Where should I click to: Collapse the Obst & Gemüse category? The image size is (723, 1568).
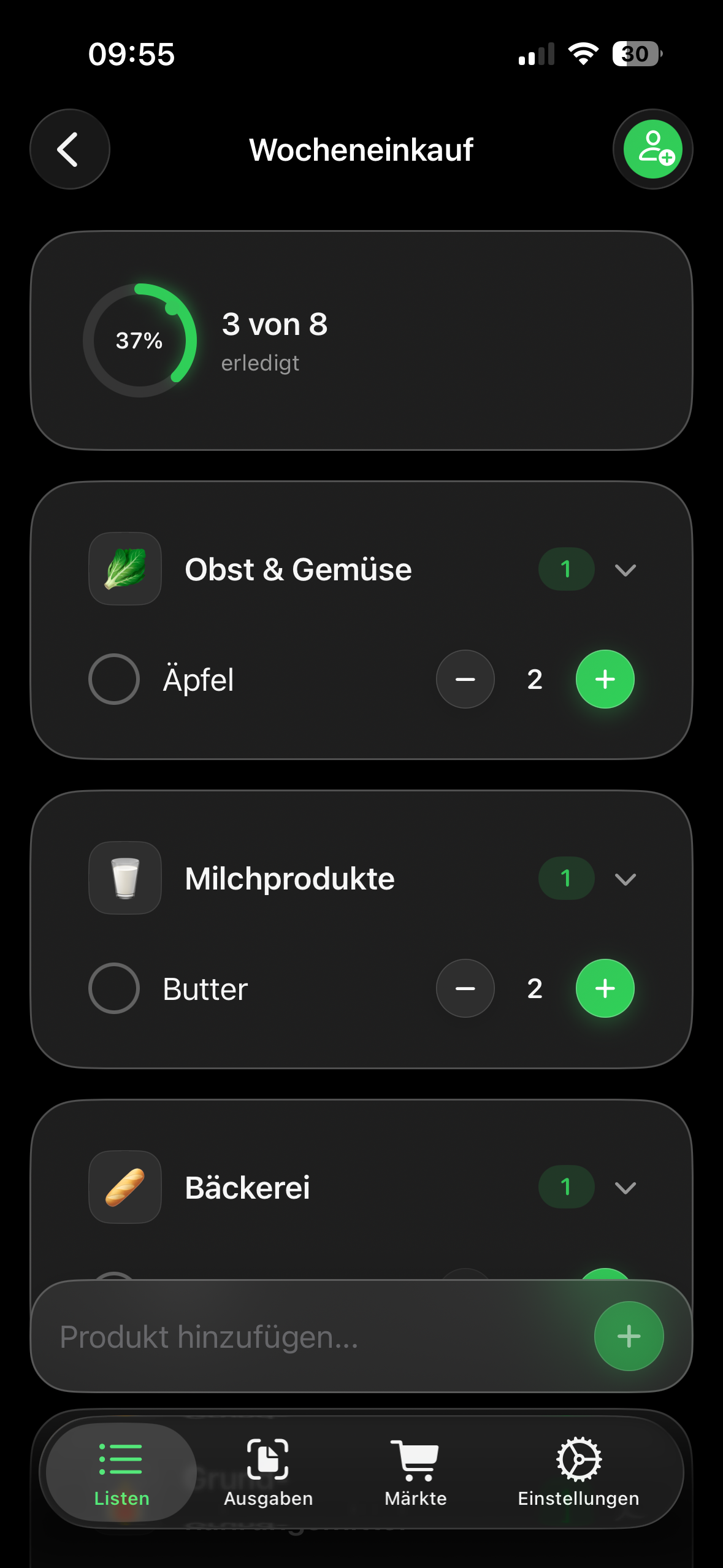tap(626, 570)
